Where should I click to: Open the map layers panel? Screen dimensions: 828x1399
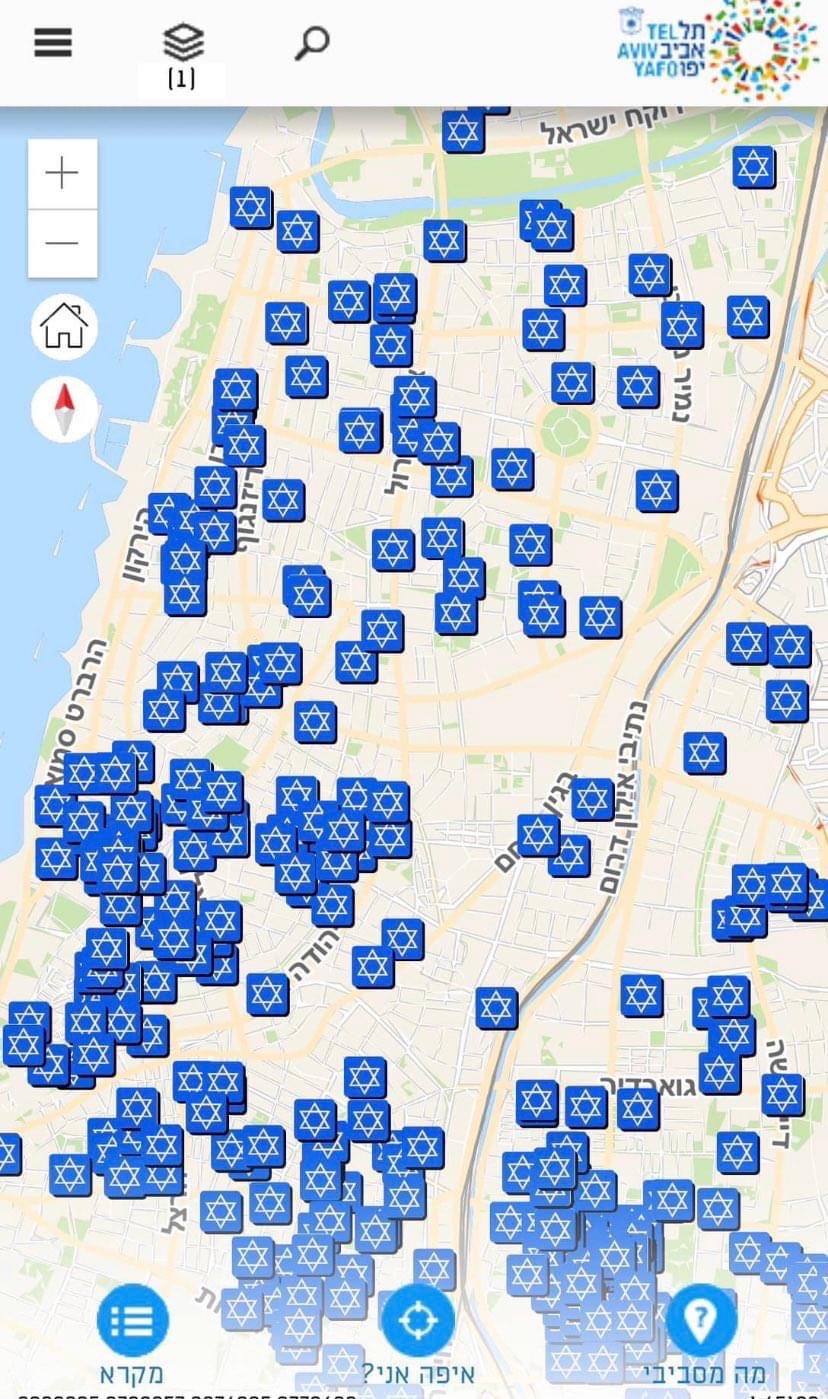(x=182, y=44)
